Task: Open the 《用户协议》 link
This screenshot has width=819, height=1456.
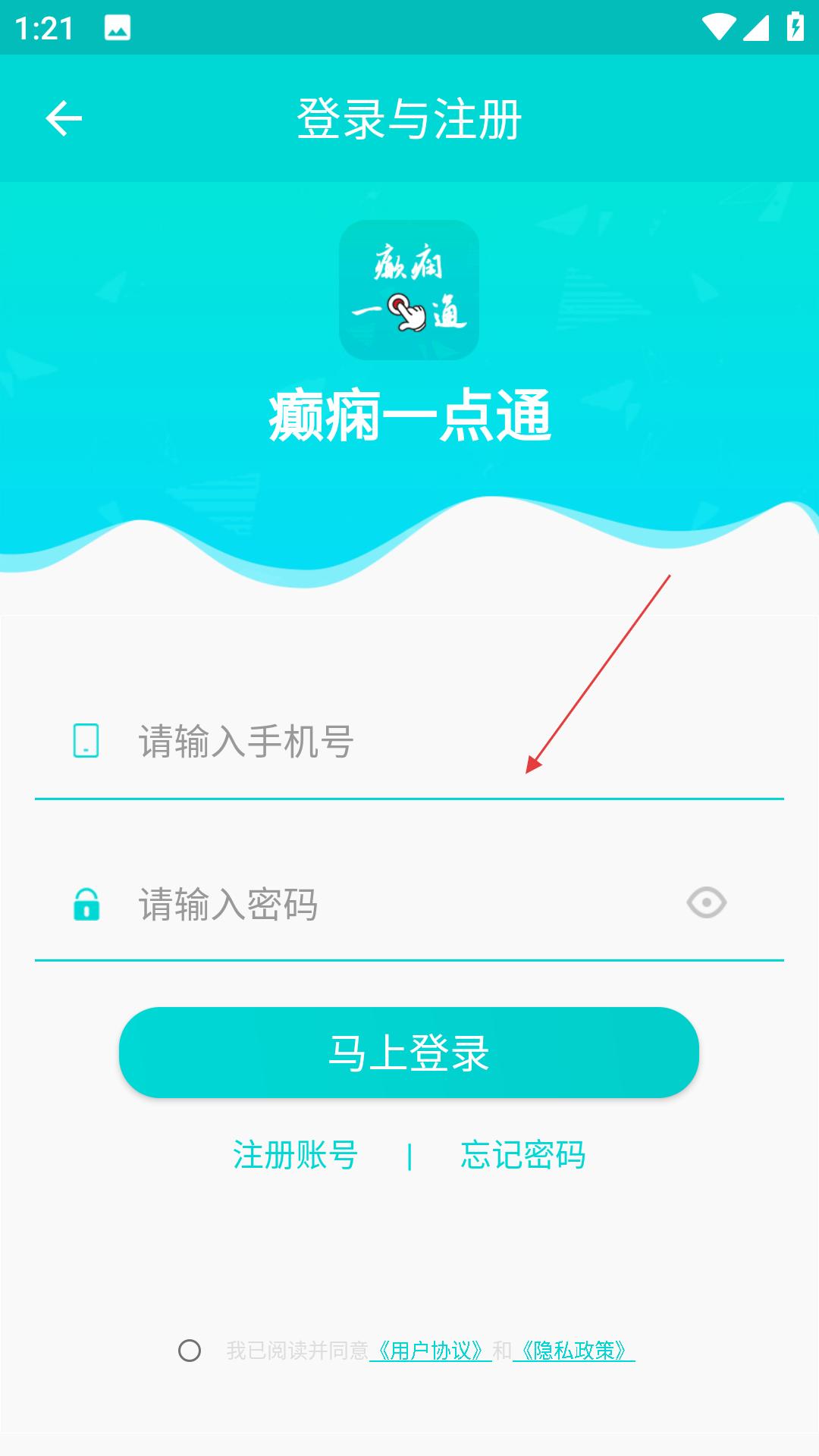Action: [x=431, y=1351]
